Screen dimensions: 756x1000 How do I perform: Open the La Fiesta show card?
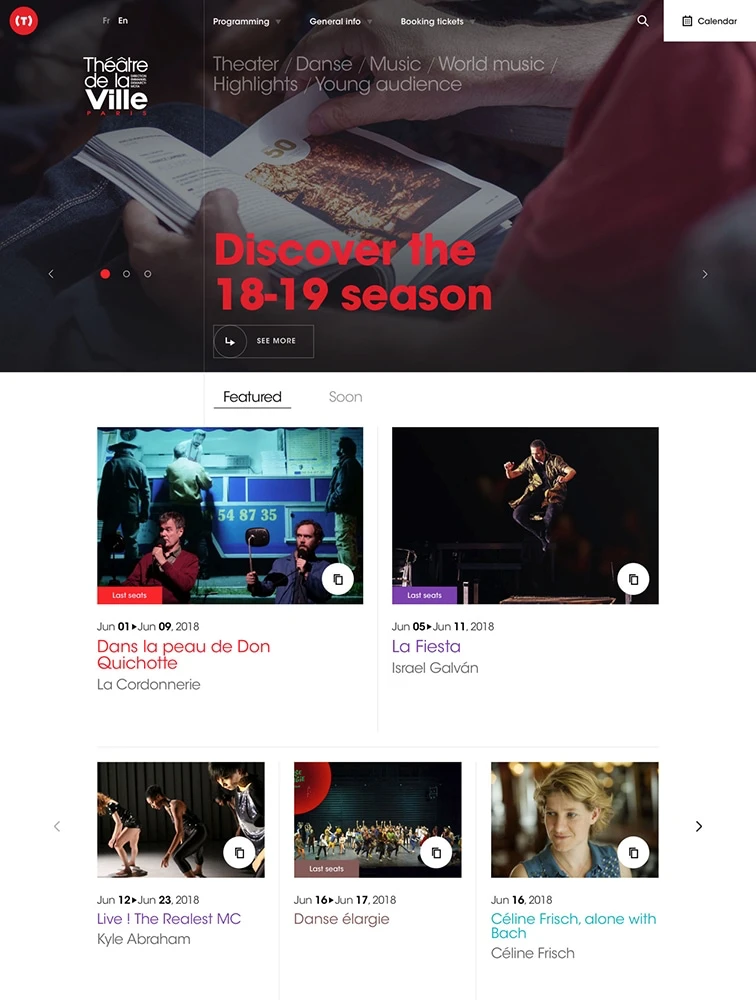point(426,646)
